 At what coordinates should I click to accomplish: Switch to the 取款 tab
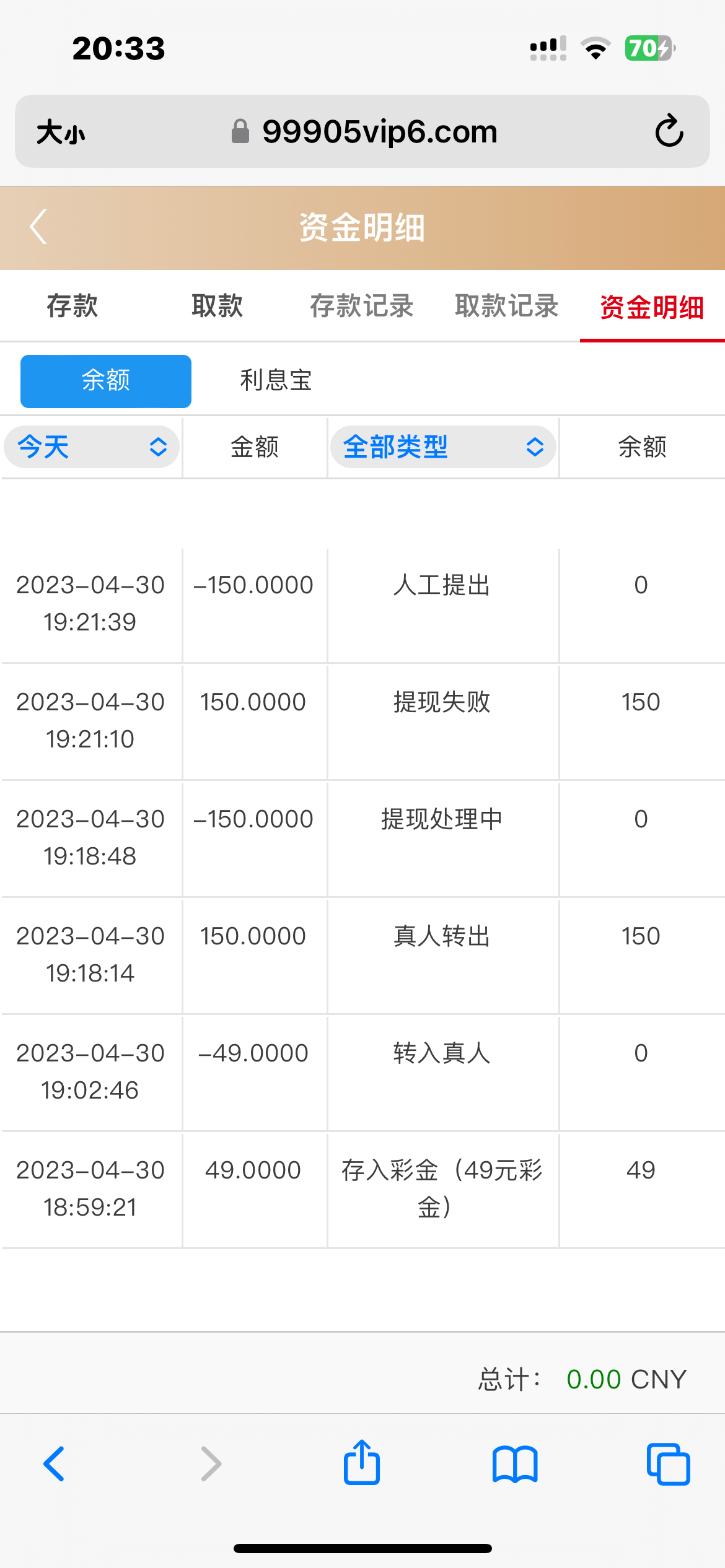coord(217,306)
